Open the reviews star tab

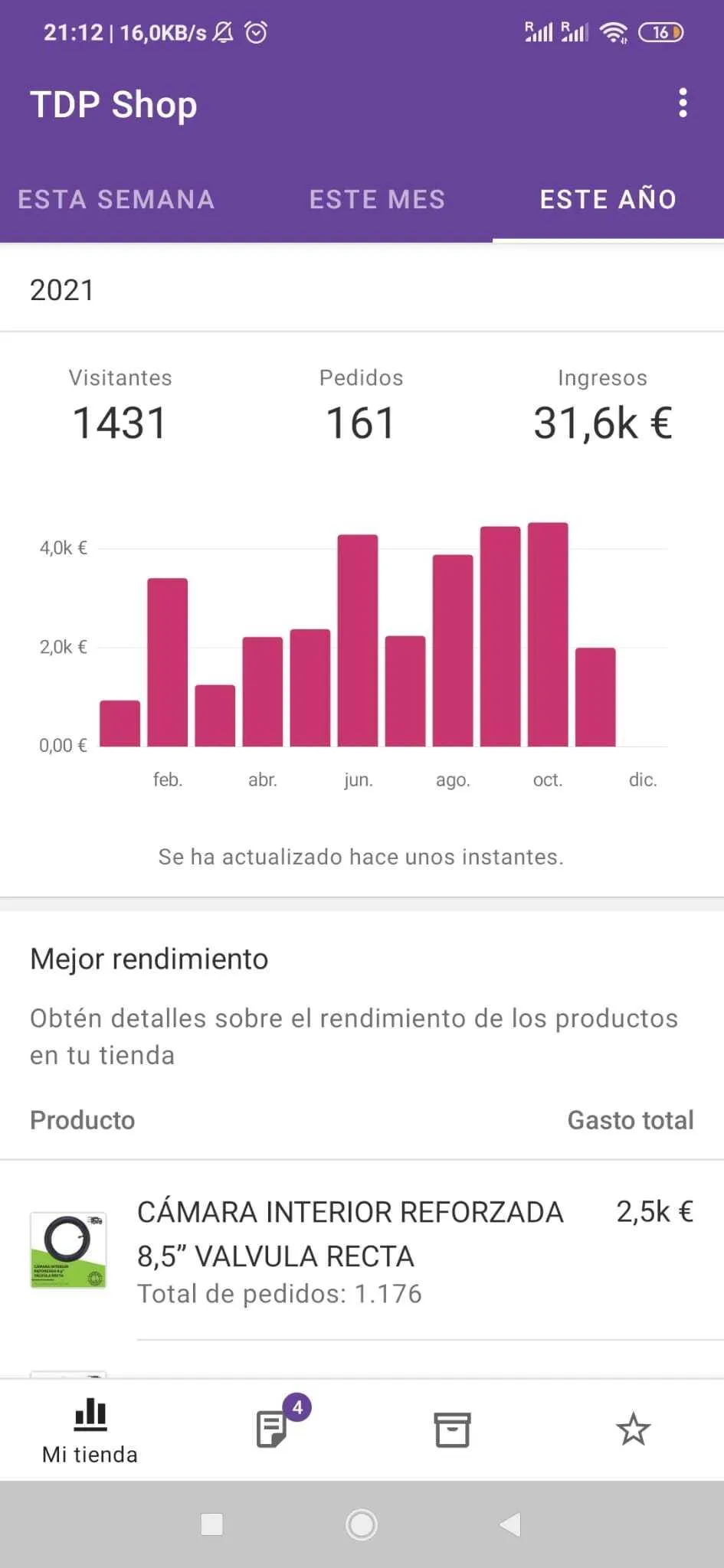pyautogui.click(x=634, y=1429)
